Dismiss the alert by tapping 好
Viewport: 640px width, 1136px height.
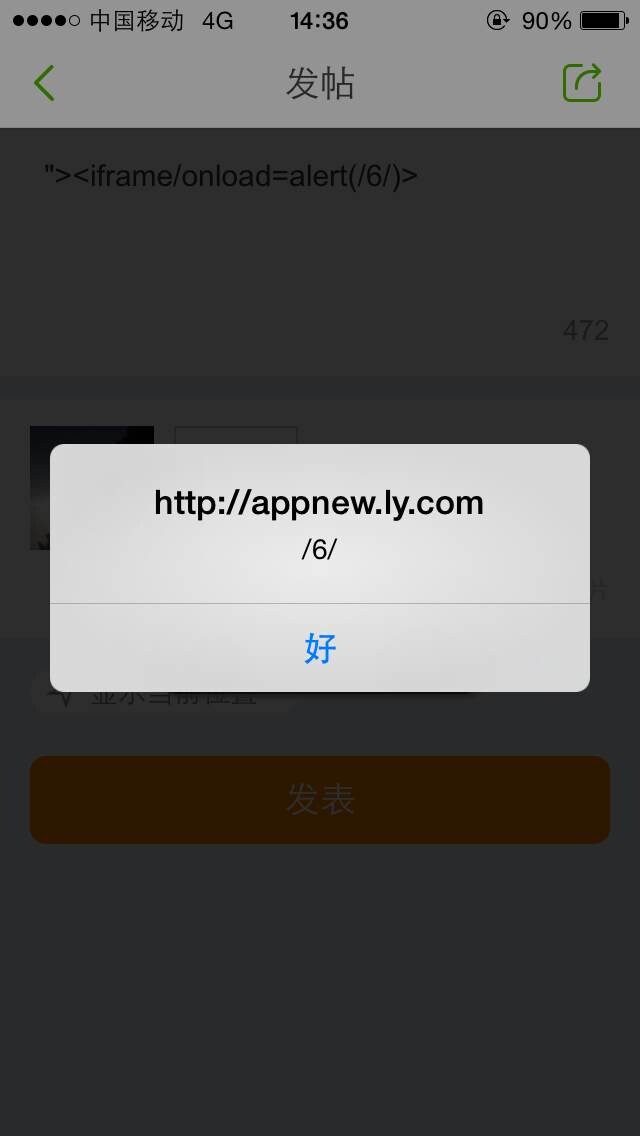click(x=320, y=648)
